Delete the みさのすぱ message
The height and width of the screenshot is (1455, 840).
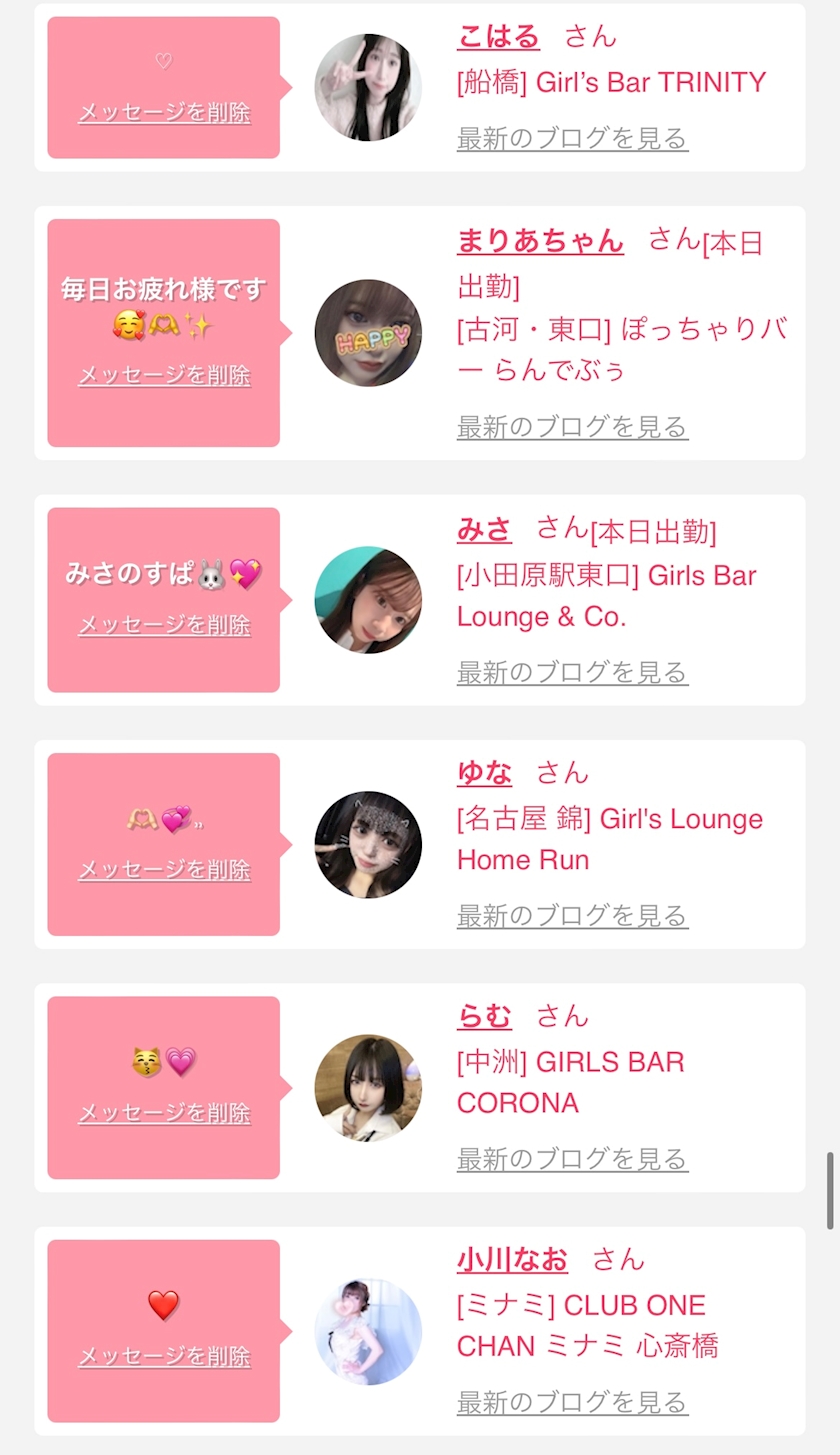164,625
